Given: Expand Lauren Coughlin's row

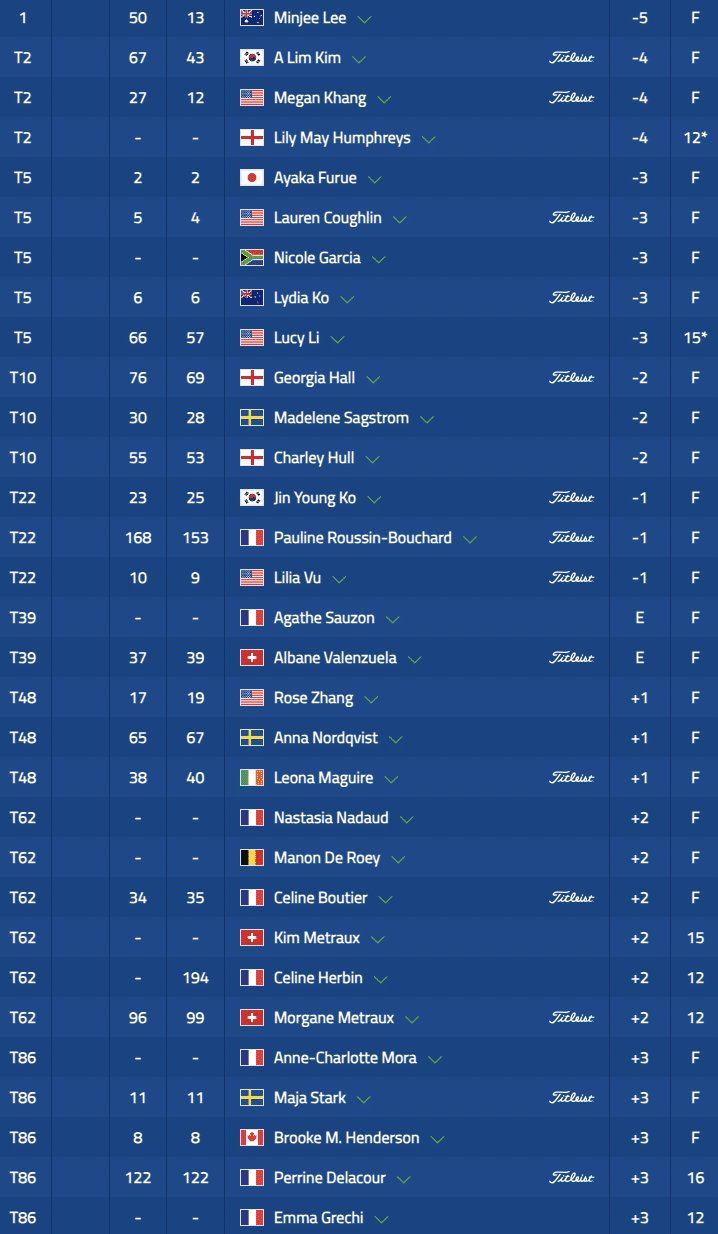Looking at the screenshot, I should [400, 219].
